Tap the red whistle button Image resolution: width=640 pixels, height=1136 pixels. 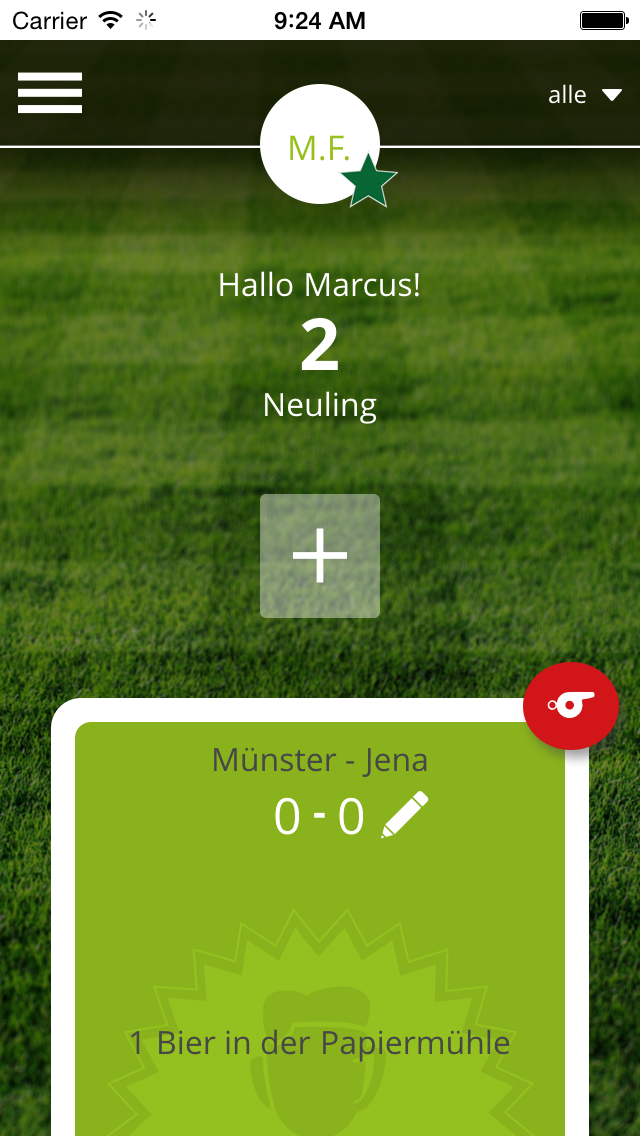pyautogui.click(x=571, y=705)
